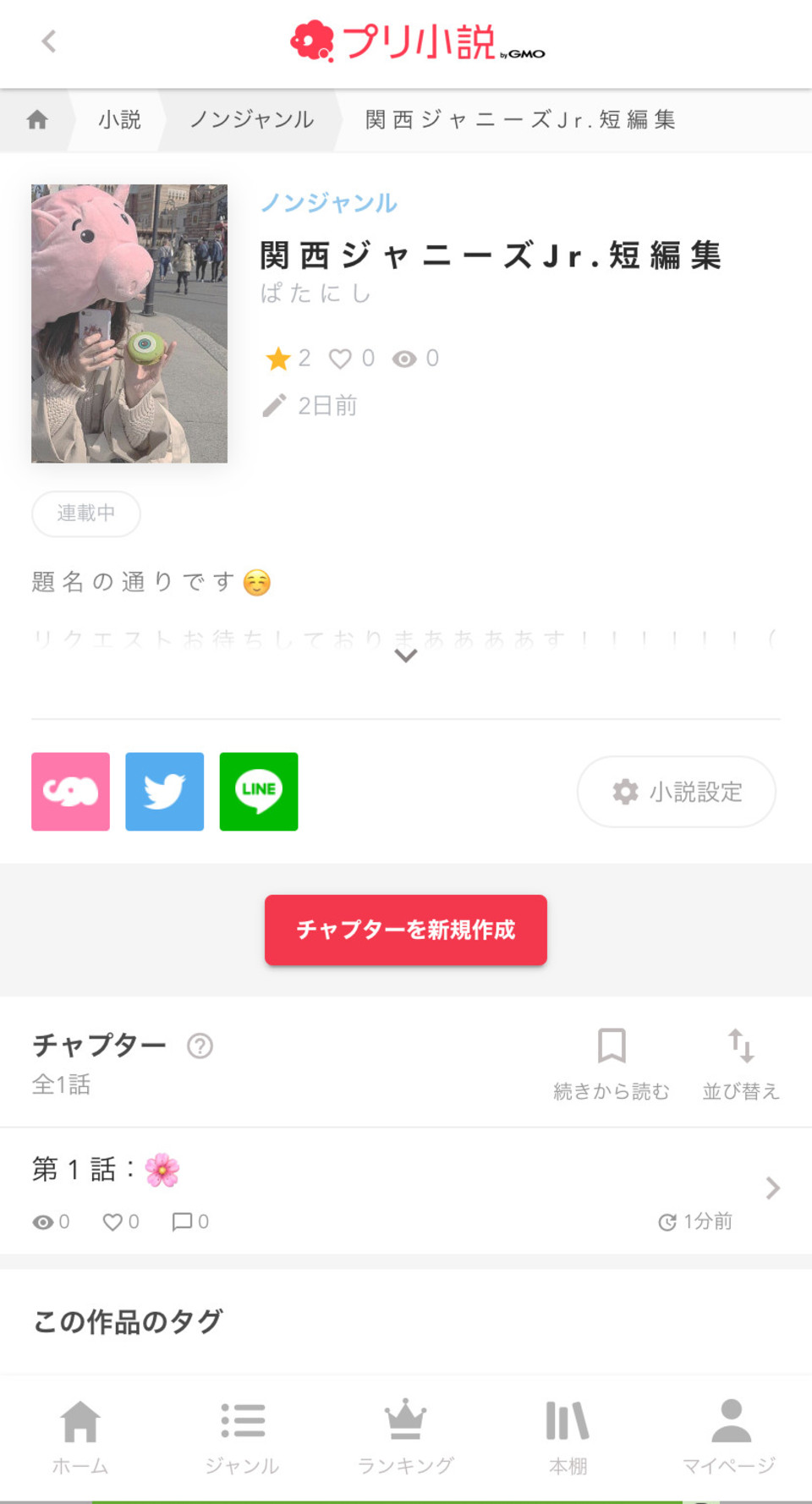Open the ノンジャンル breadcrumb
Image resolution: width=812 pixels, height=1504 pixels.
[252, 120]
